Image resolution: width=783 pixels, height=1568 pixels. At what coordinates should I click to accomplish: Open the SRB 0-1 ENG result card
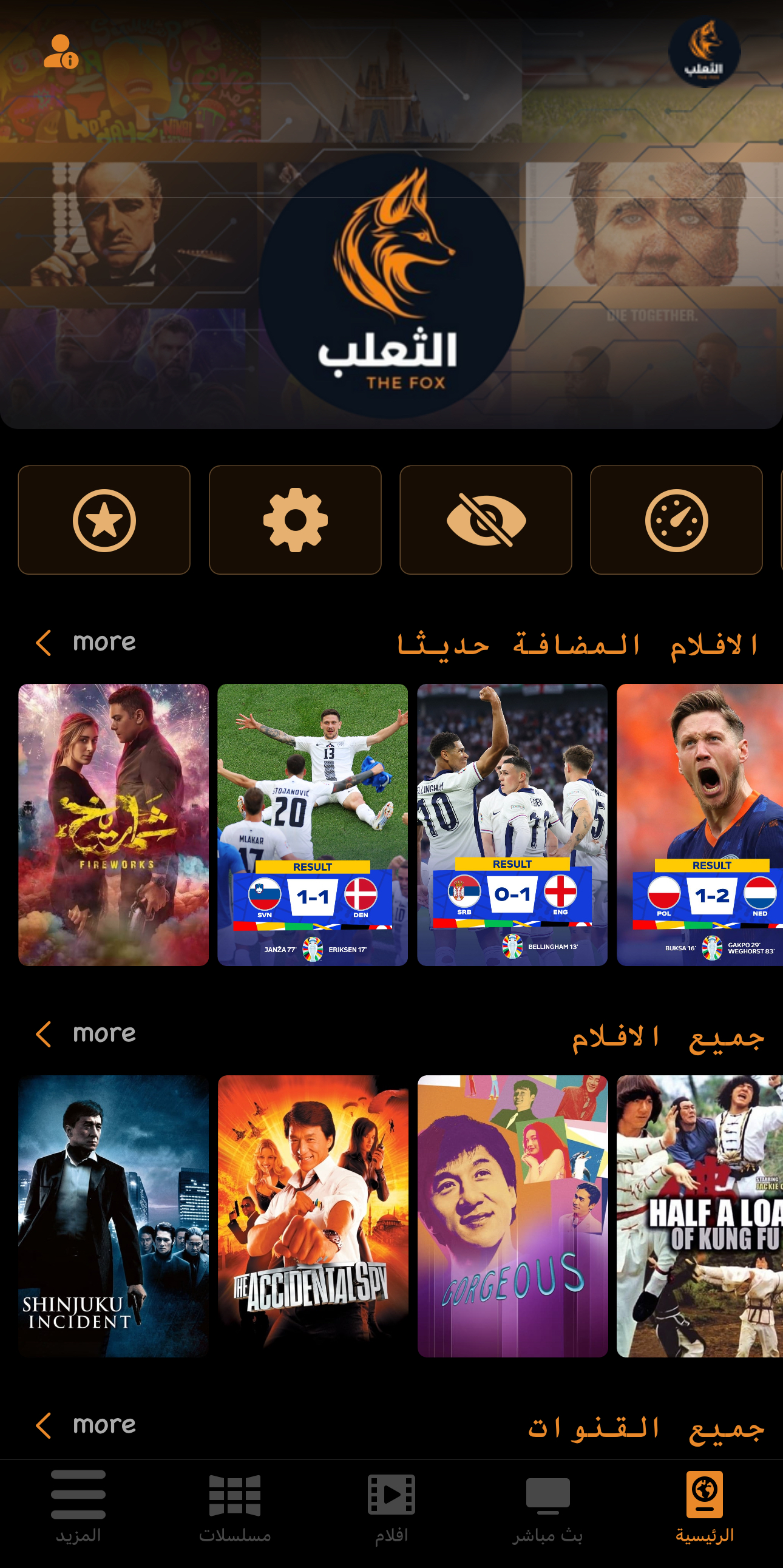512,824
